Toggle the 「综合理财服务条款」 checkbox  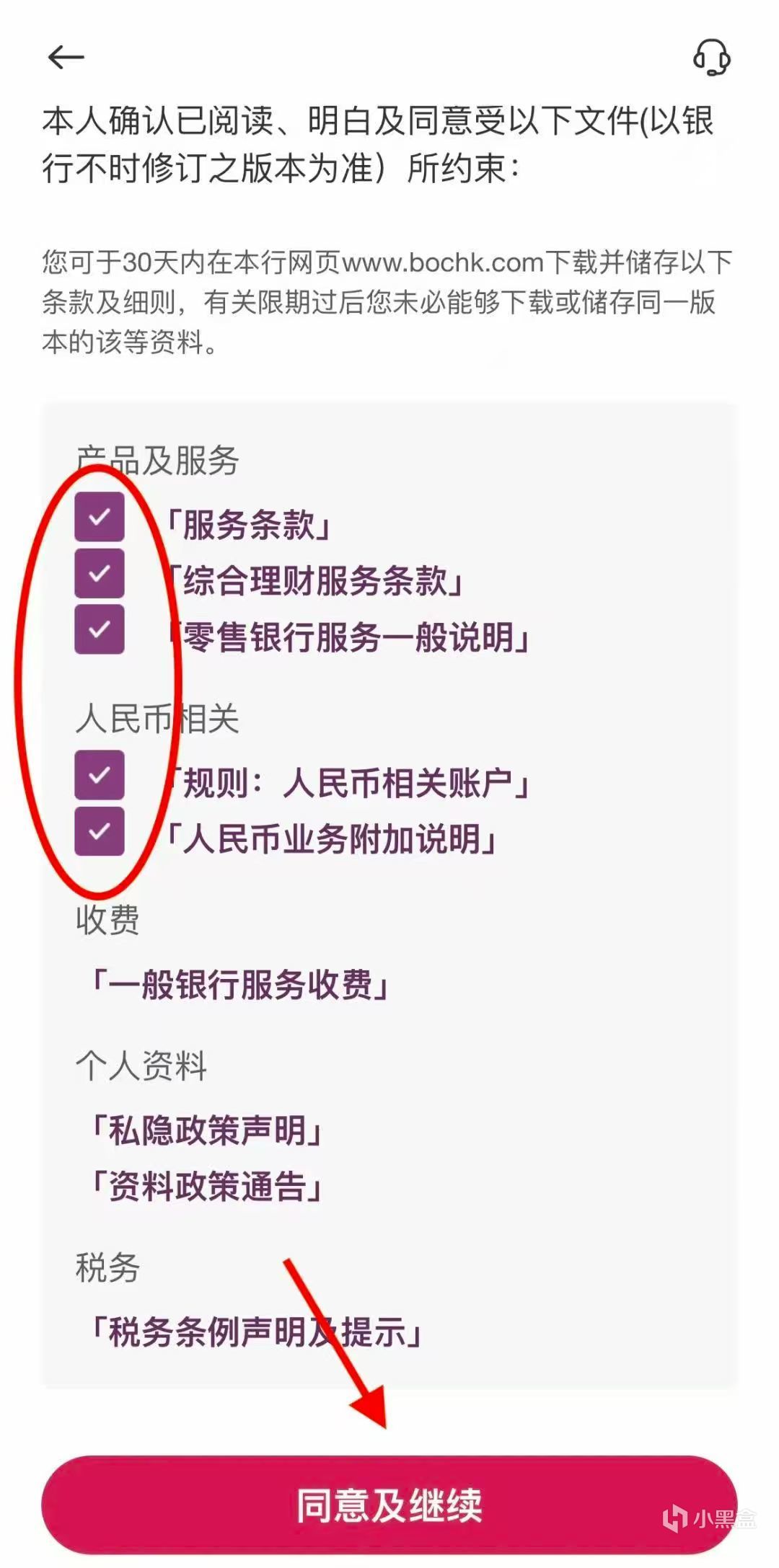pos(100,573)
